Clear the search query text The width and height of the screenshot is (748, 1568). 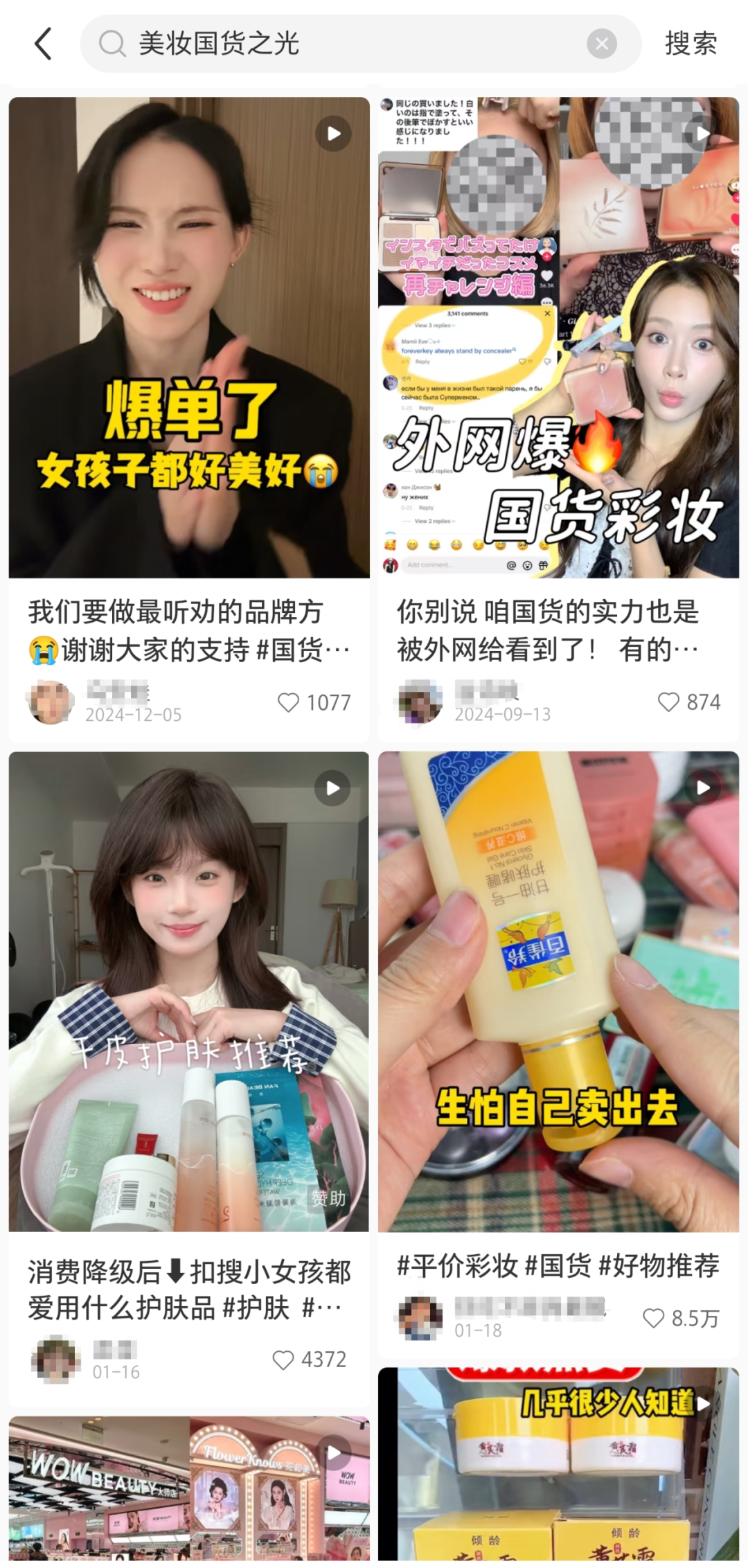[602, 44]
